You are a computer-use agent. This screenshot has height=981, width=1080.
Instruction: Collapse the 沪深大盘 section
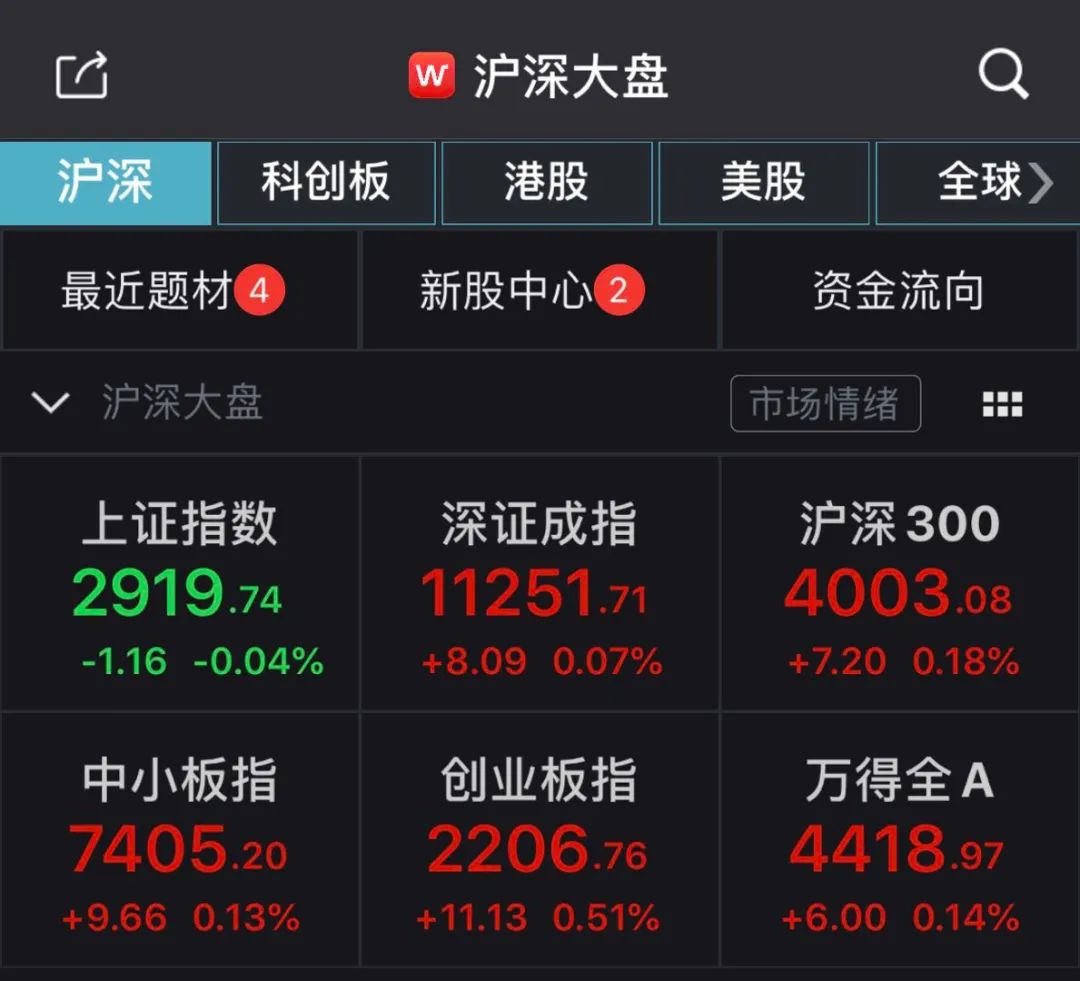50,403
